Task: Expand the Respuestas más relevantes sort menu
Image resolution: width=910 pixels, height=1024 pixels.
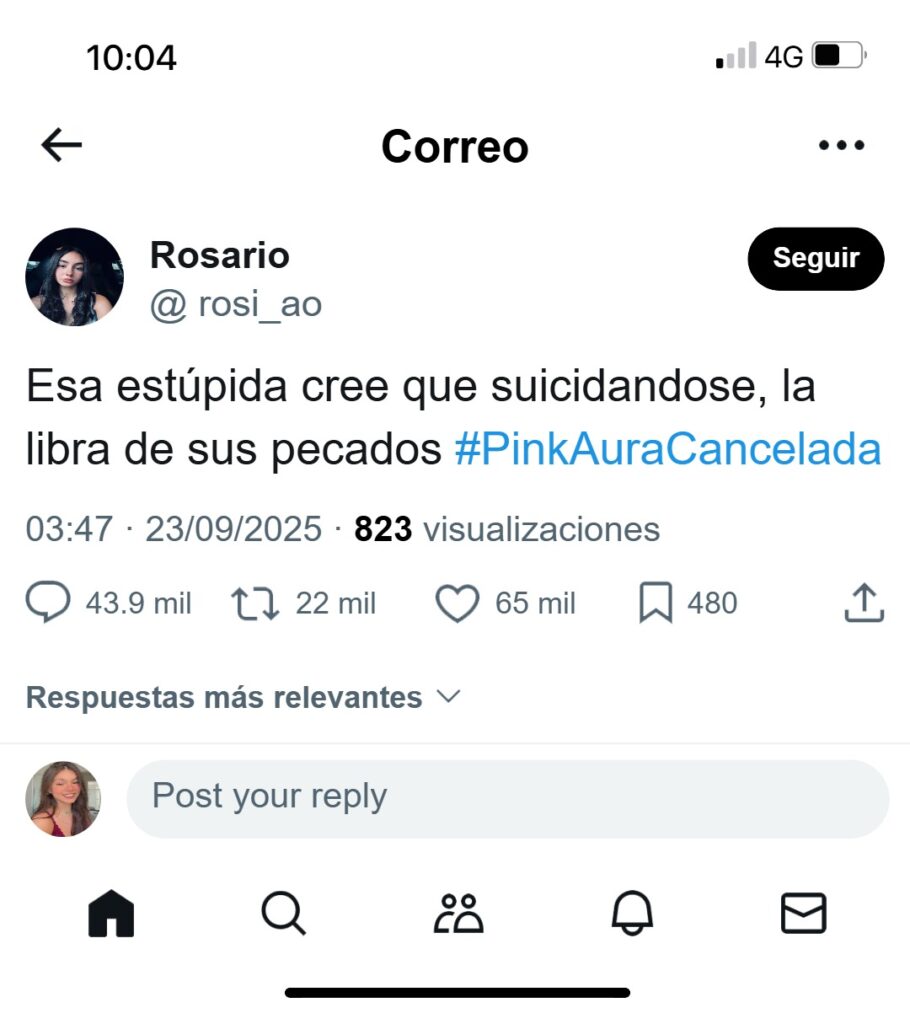Action: (242, 697)
